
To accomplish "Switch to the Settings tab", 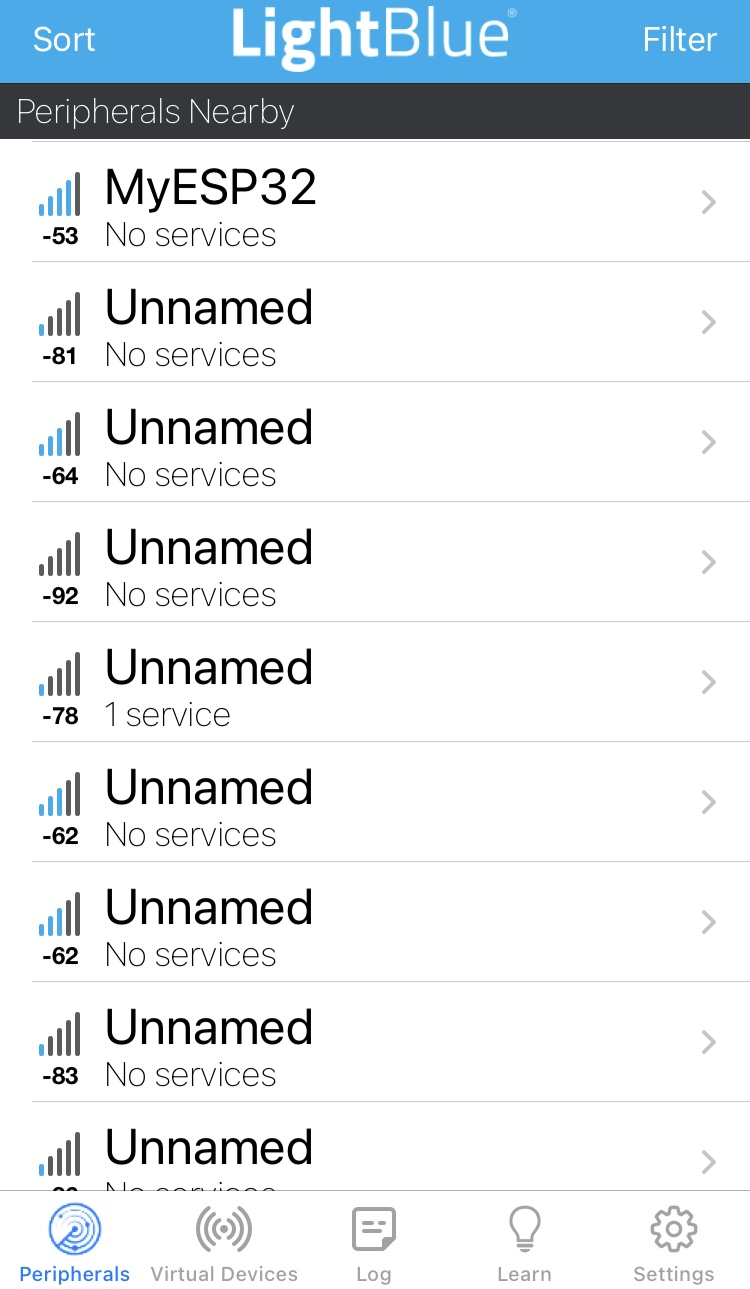I will pos(673,1243).
